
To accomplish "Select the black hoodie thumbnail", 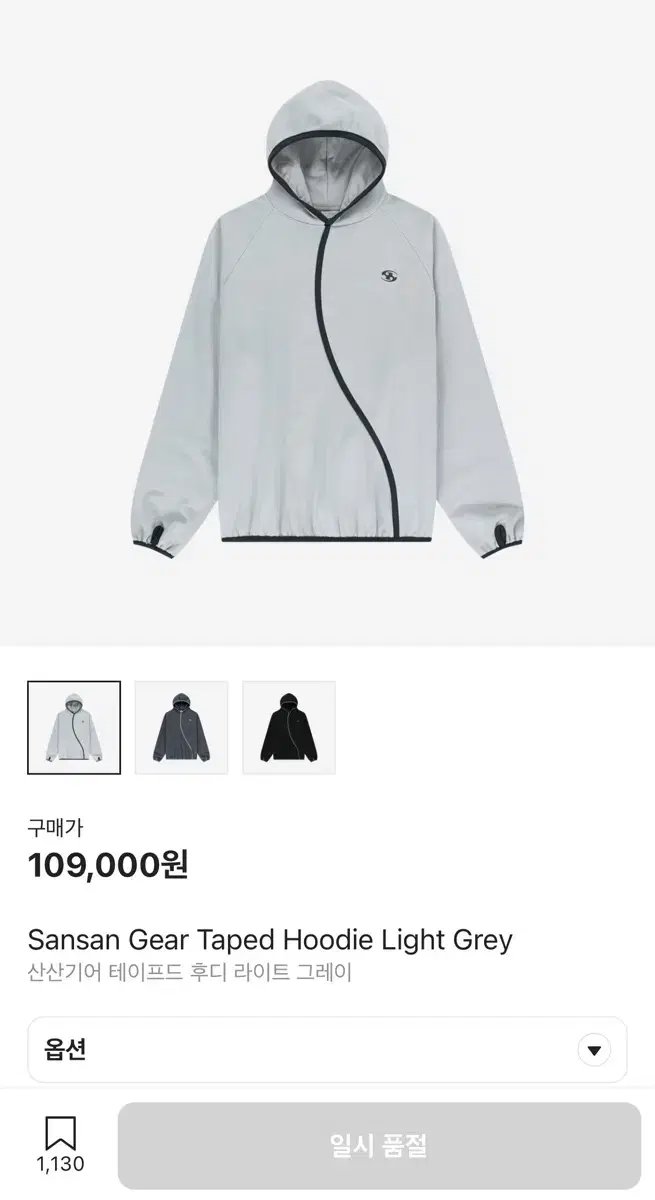I will 289,728.
